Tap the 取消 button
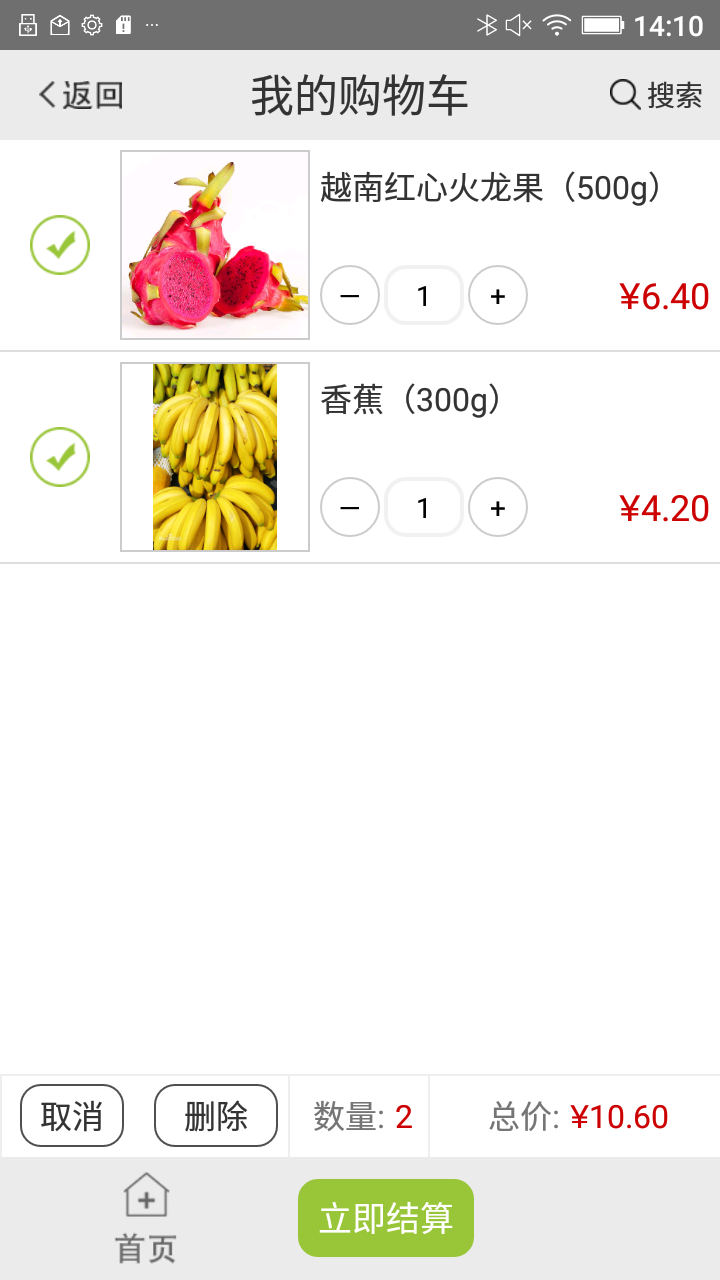Screen dimensions: 720x1280 pyautogui.click(x=72, y=1116)
